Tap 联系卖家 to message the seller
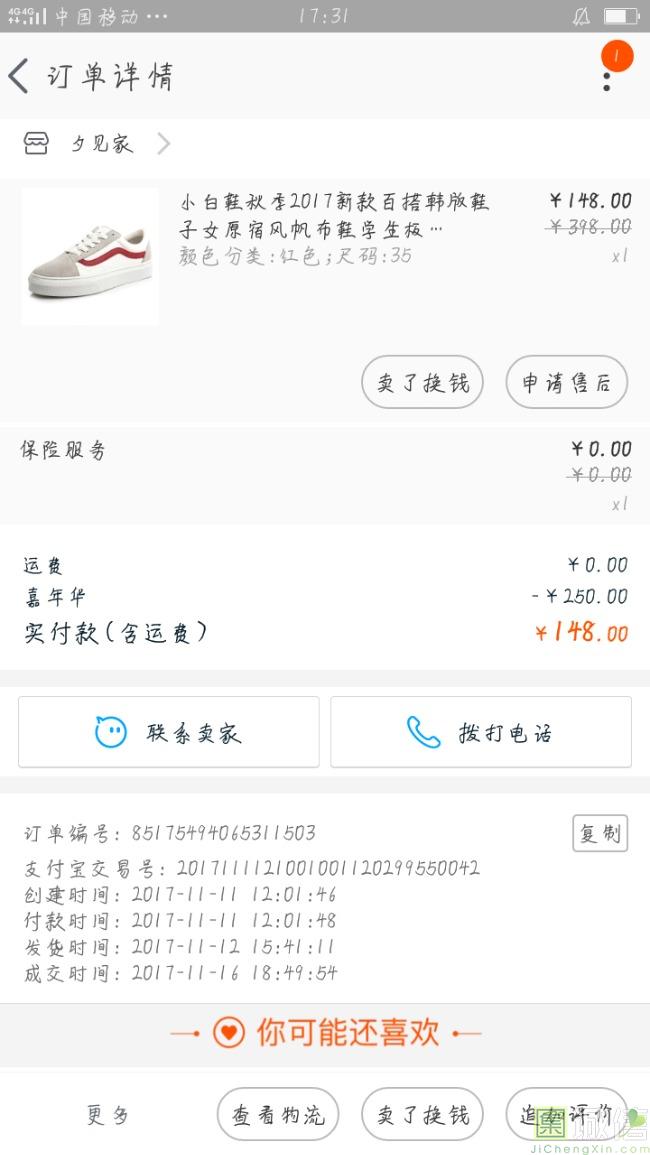Viewport: 650px width, 1155px height. [169, 732]
